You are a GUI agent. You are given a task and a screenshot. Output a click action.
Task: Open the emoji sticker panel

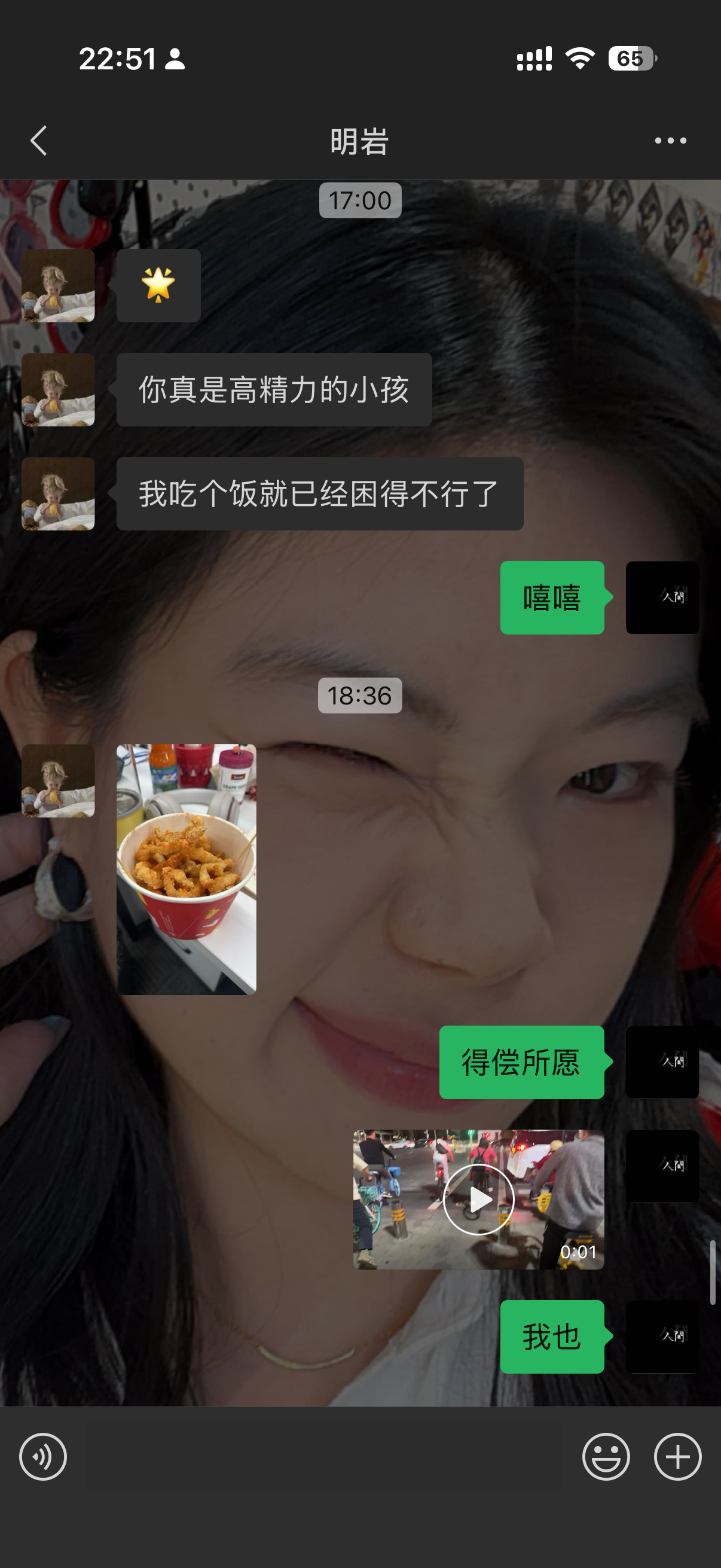pos(606,1457)
